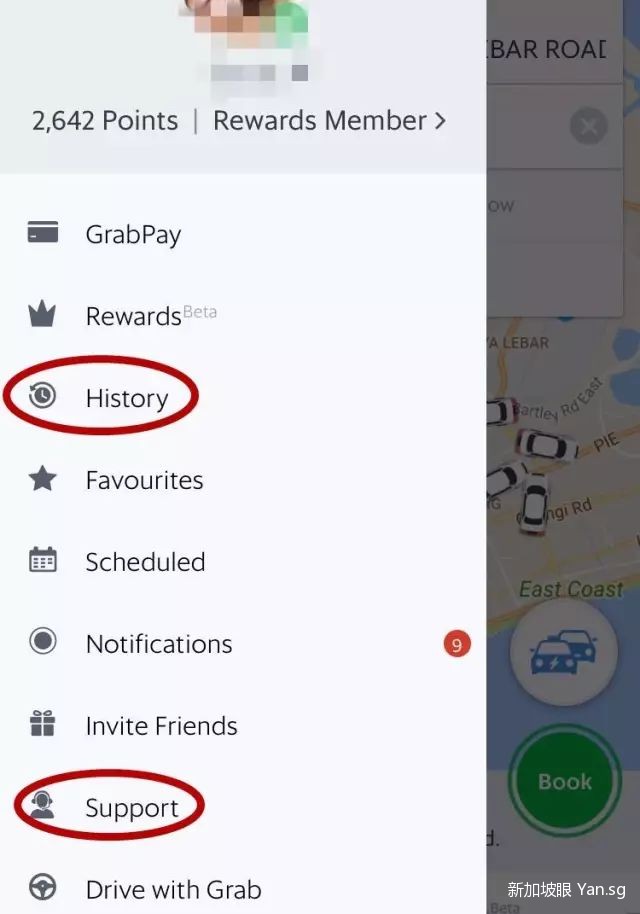Open ride History
640x914 pixels.
point(126,398)
